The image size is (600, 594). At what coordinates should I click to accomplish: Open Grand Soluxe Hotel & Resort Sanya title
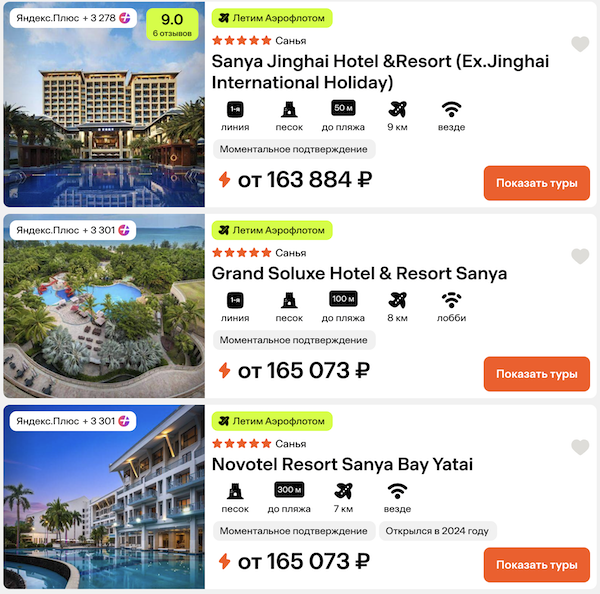pos(360,273)
